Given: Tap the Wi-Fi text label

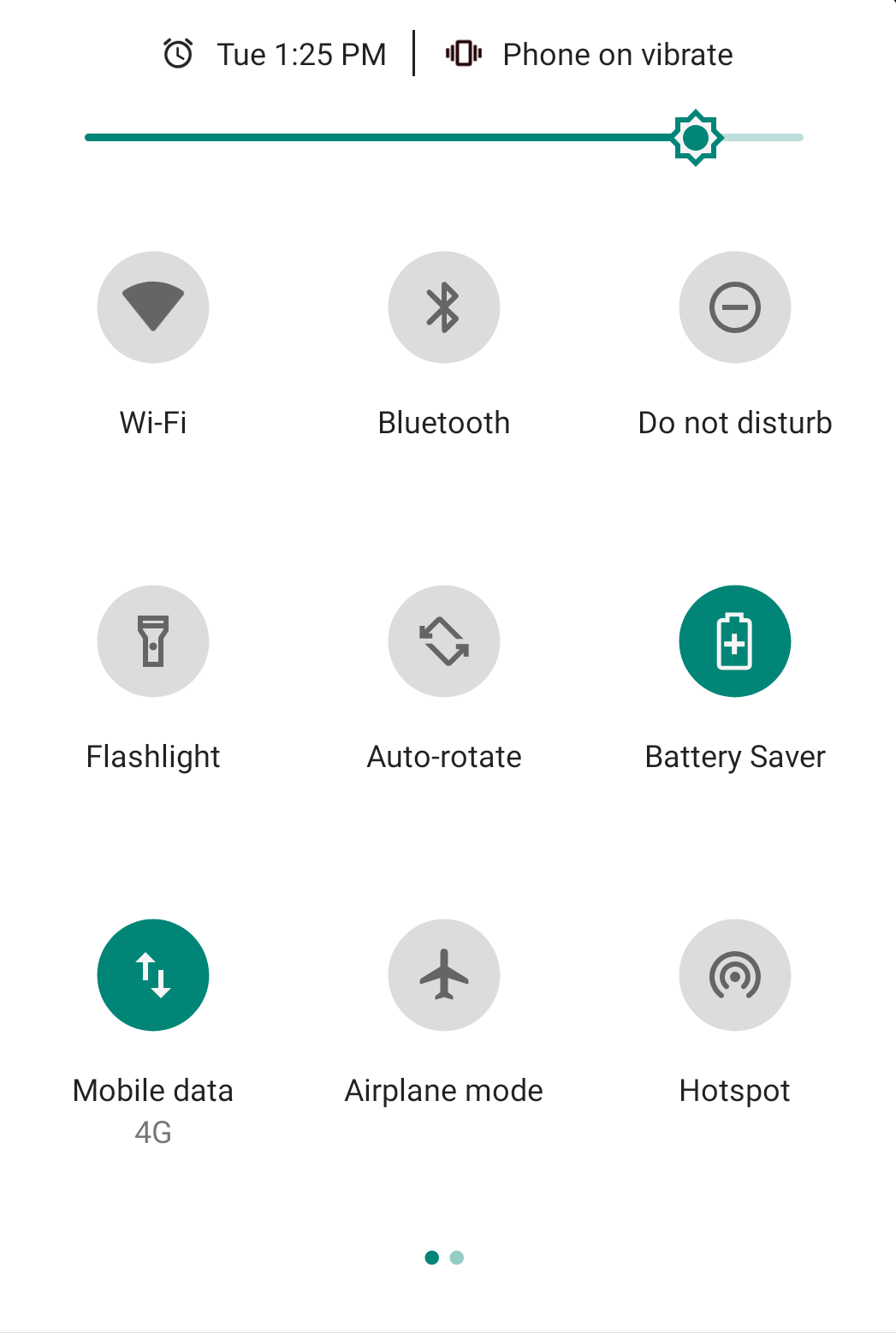Looking at the screenshot, I should click(x=152, y=422).
